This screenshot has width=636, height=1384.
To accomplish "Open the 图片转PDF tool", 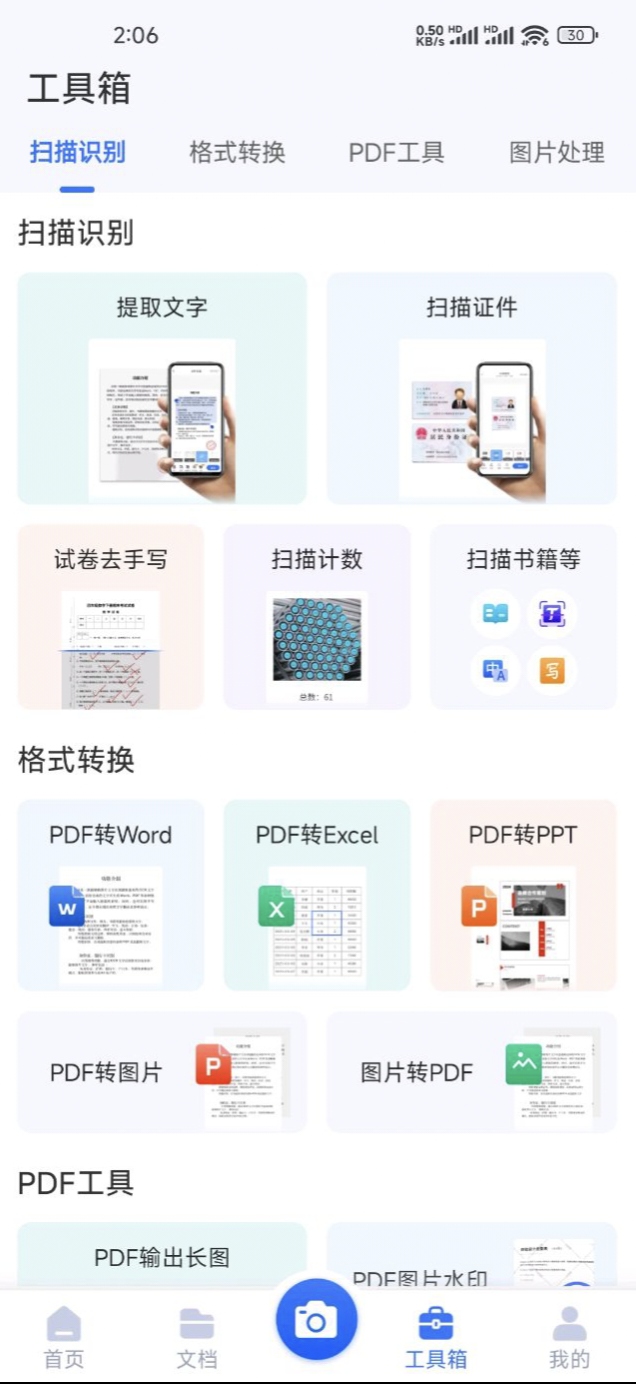I will click(x=472, y=1072).
